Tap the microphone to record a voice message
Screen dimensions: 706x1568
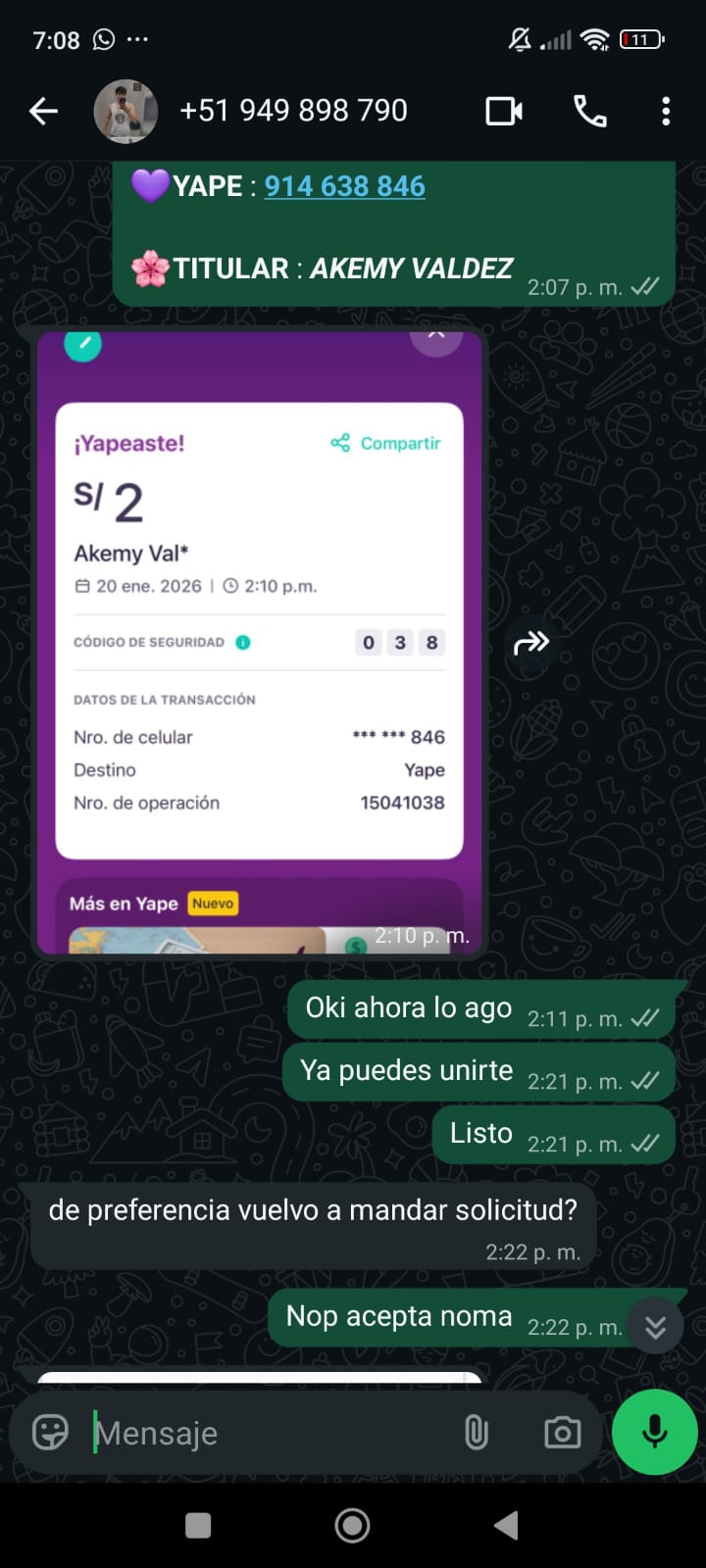[654, 1432]
